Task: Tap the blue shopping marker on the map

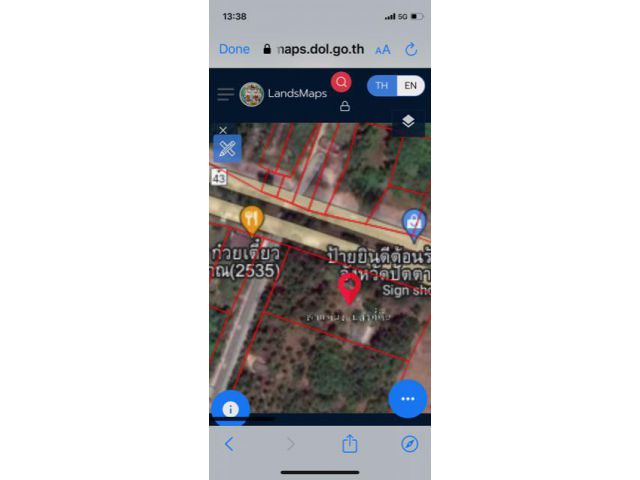Action: coord(413,222)
